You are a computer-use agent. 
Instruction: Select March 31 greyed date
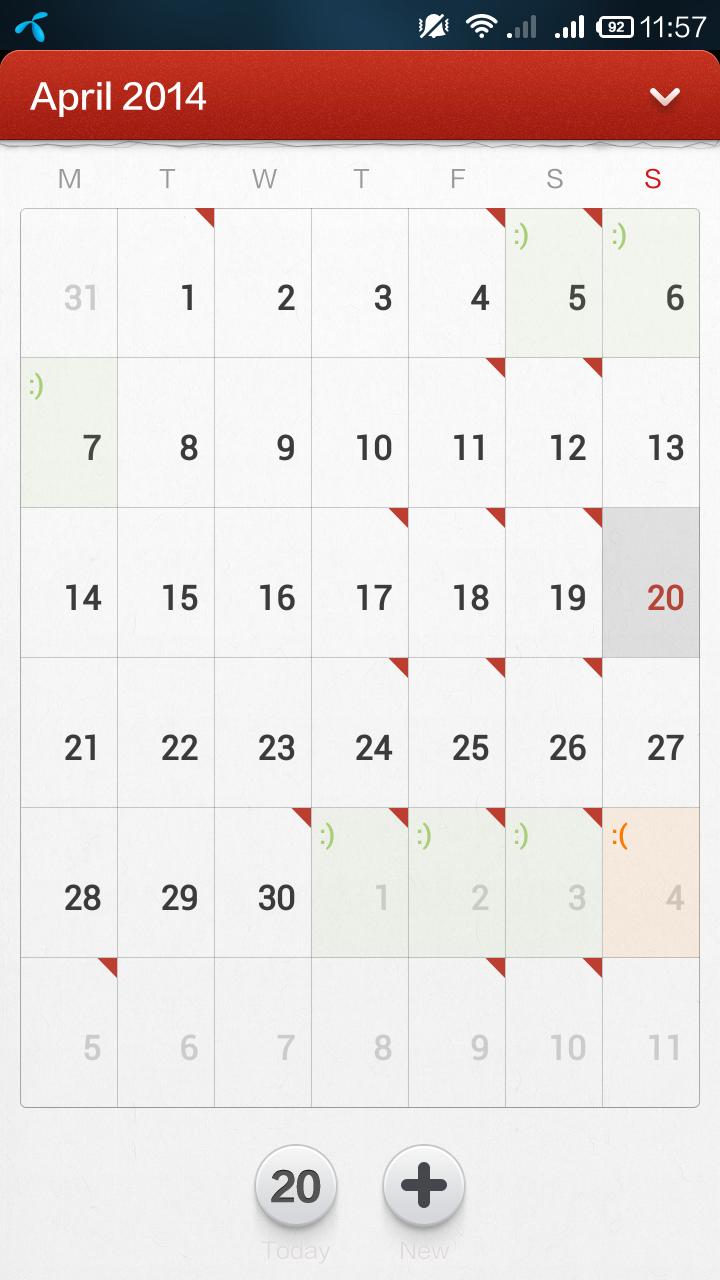click(69, 283)
